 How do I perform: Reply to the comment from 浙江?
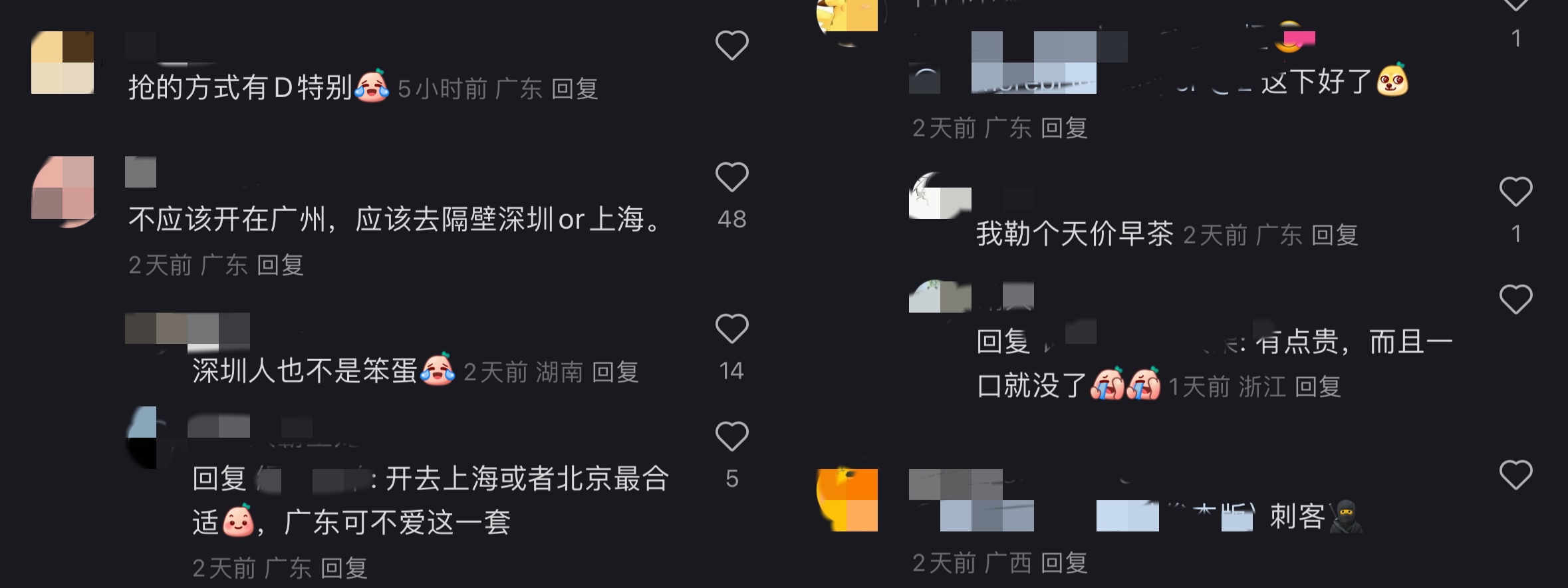(1317, 387)
